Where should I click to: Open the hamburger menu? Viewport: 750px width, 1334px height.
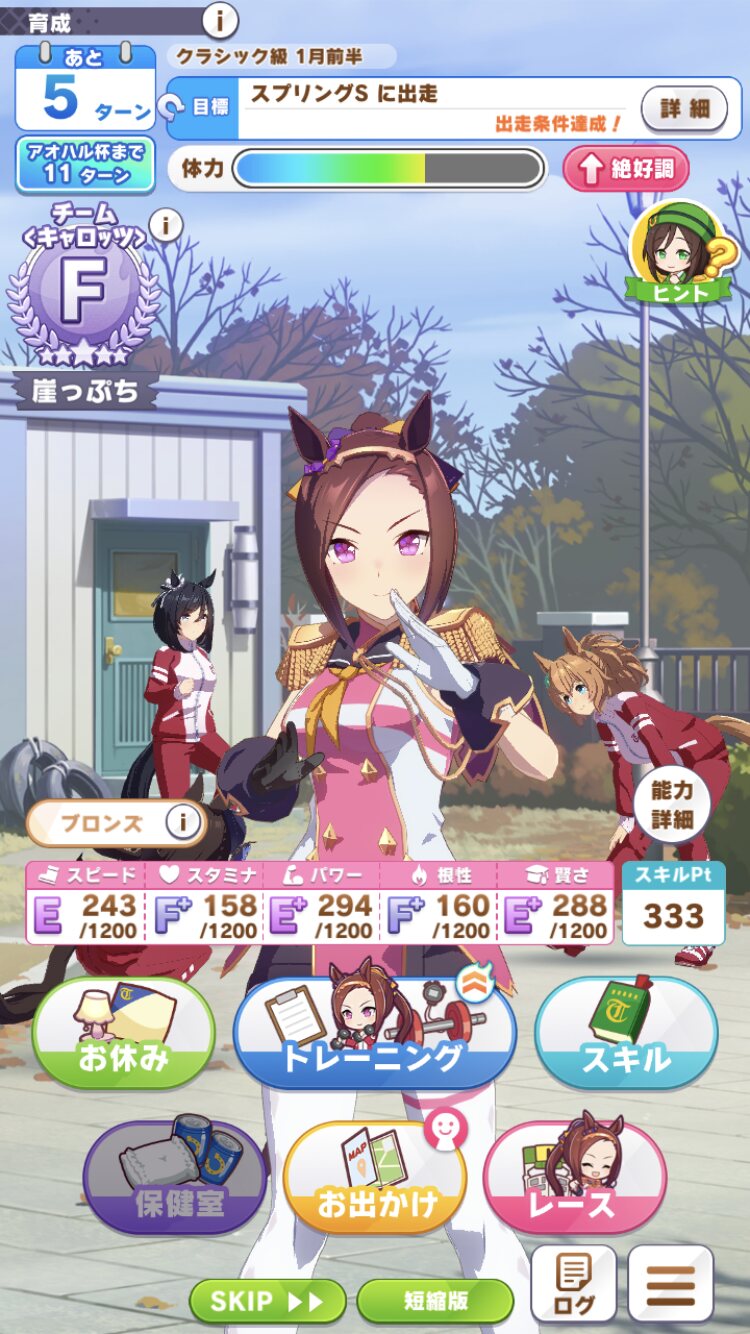click(x=671, y=1284)
